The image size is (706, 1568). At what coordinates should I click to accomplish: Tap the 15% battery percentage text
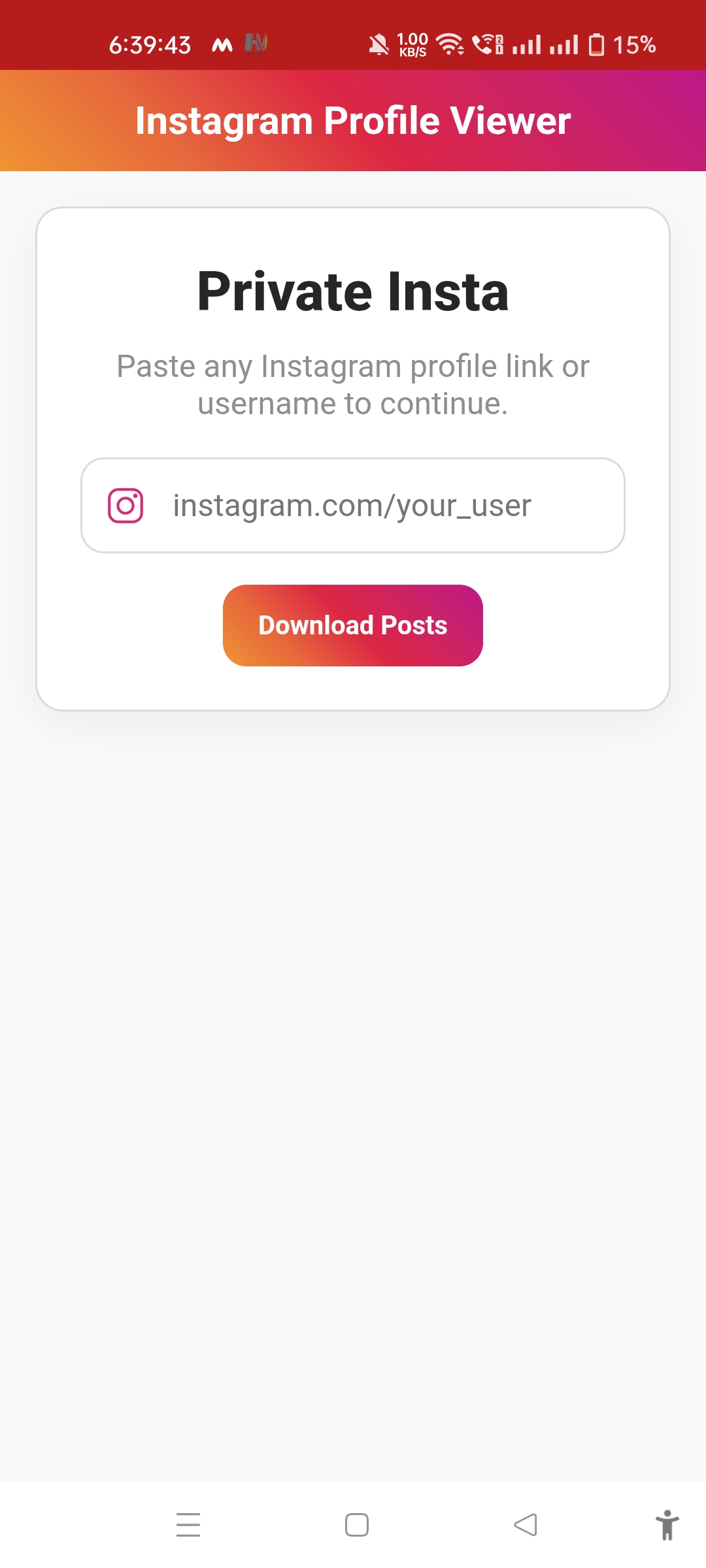(633, 43)
